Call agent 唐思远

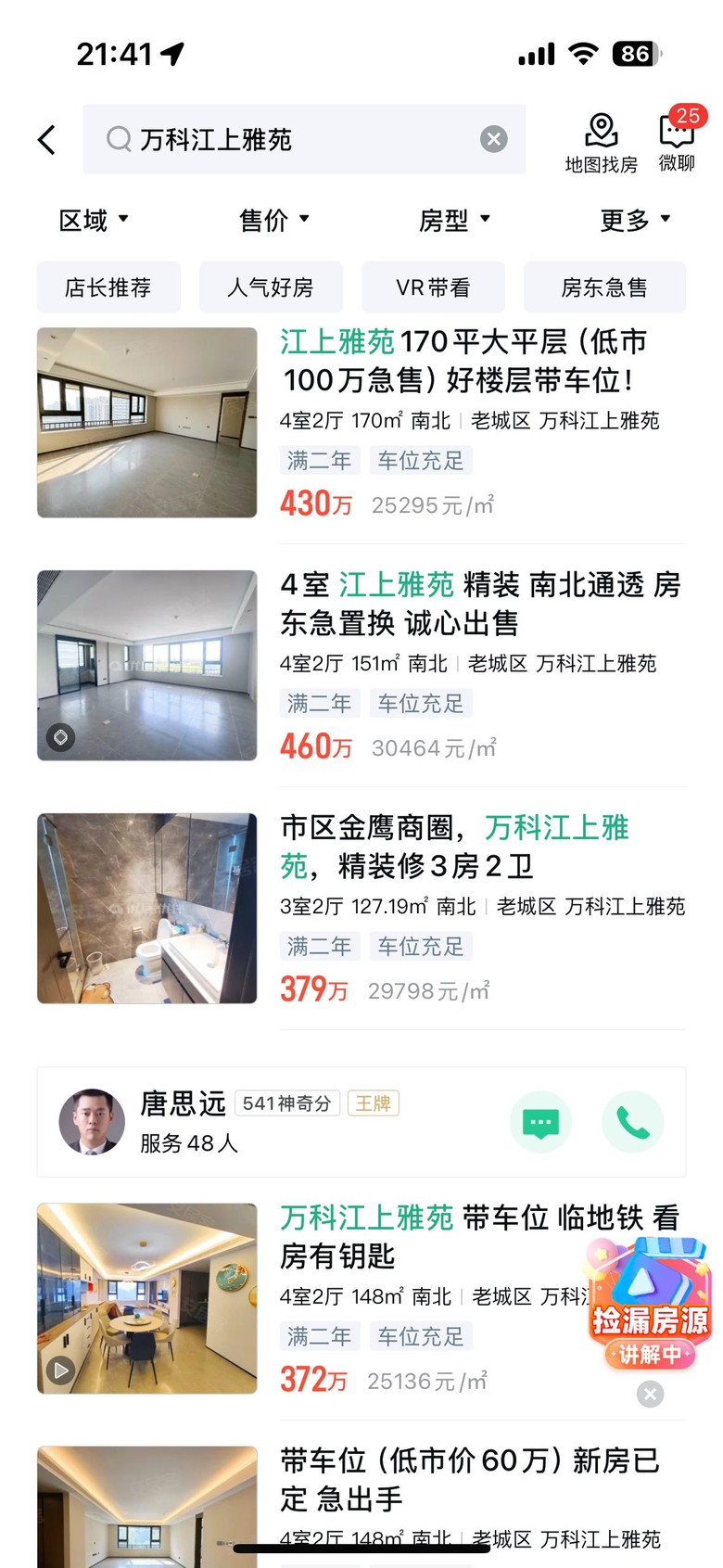click(x=632, y=1123)
